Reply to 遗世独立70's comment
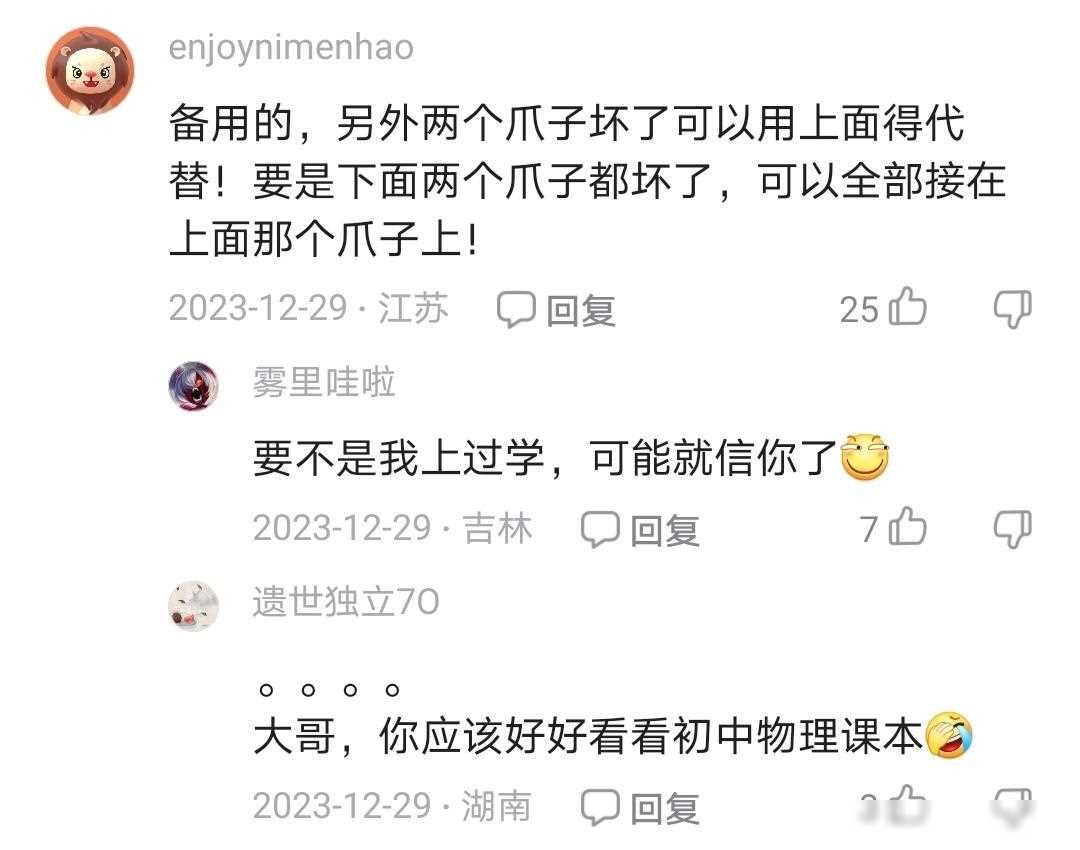Screen dimensions: 1080x850 coord(641,806)
